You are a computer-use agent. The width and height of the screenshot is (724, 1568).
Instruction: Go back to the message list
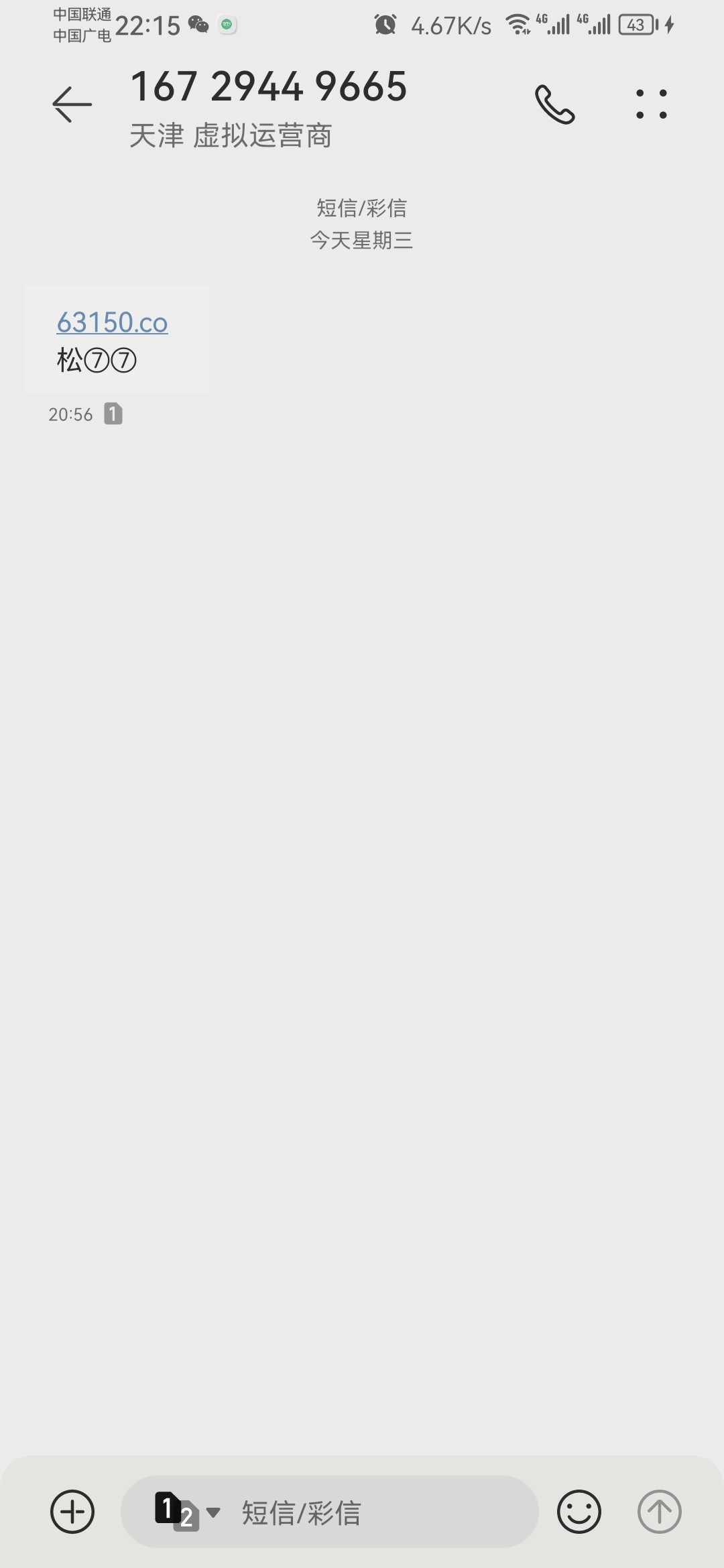tap(72, 105)
